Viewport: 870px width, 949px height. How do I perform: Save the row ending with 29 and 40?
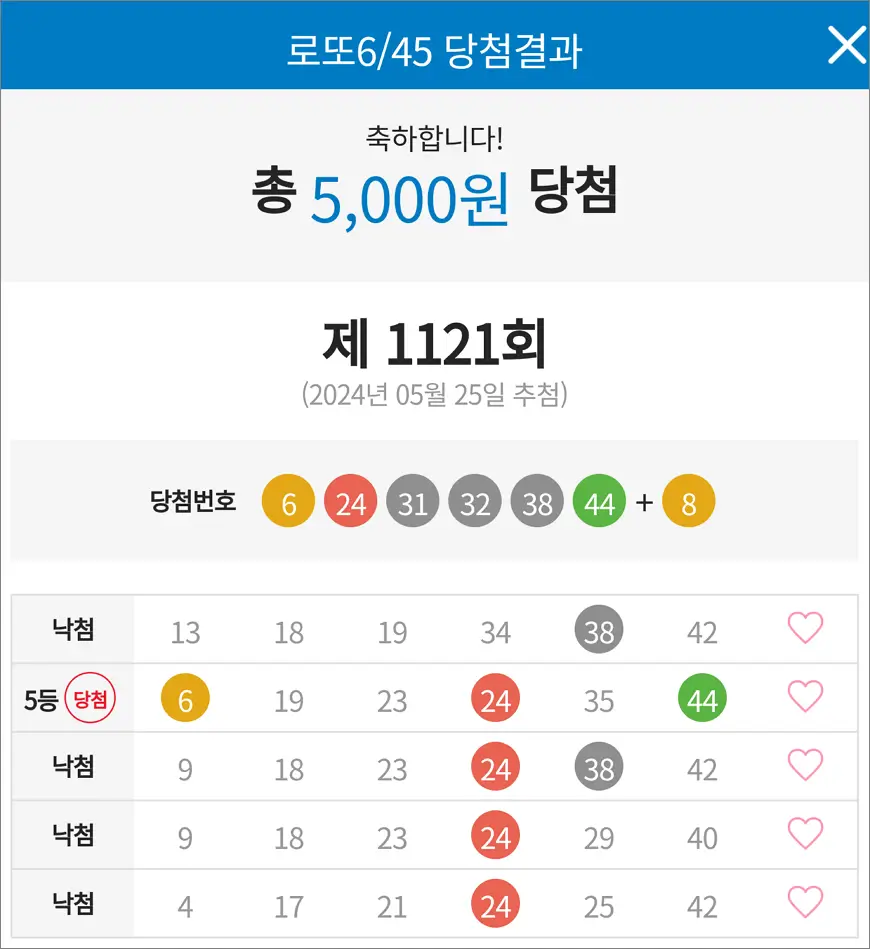pos(805,833)
